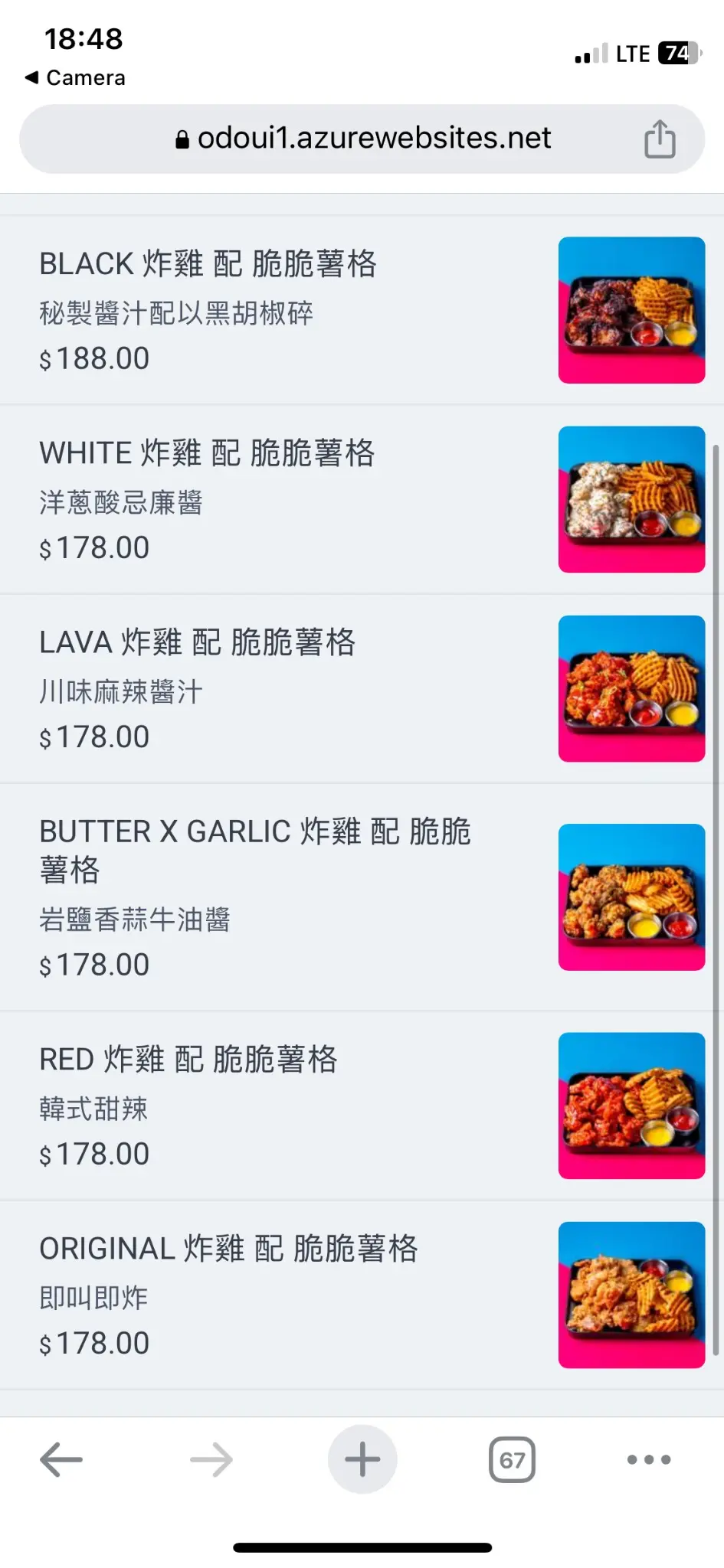The width and height of the screenshot is (724, 1568).
Task: Open a new browser tab
Action: [362, 1459]
